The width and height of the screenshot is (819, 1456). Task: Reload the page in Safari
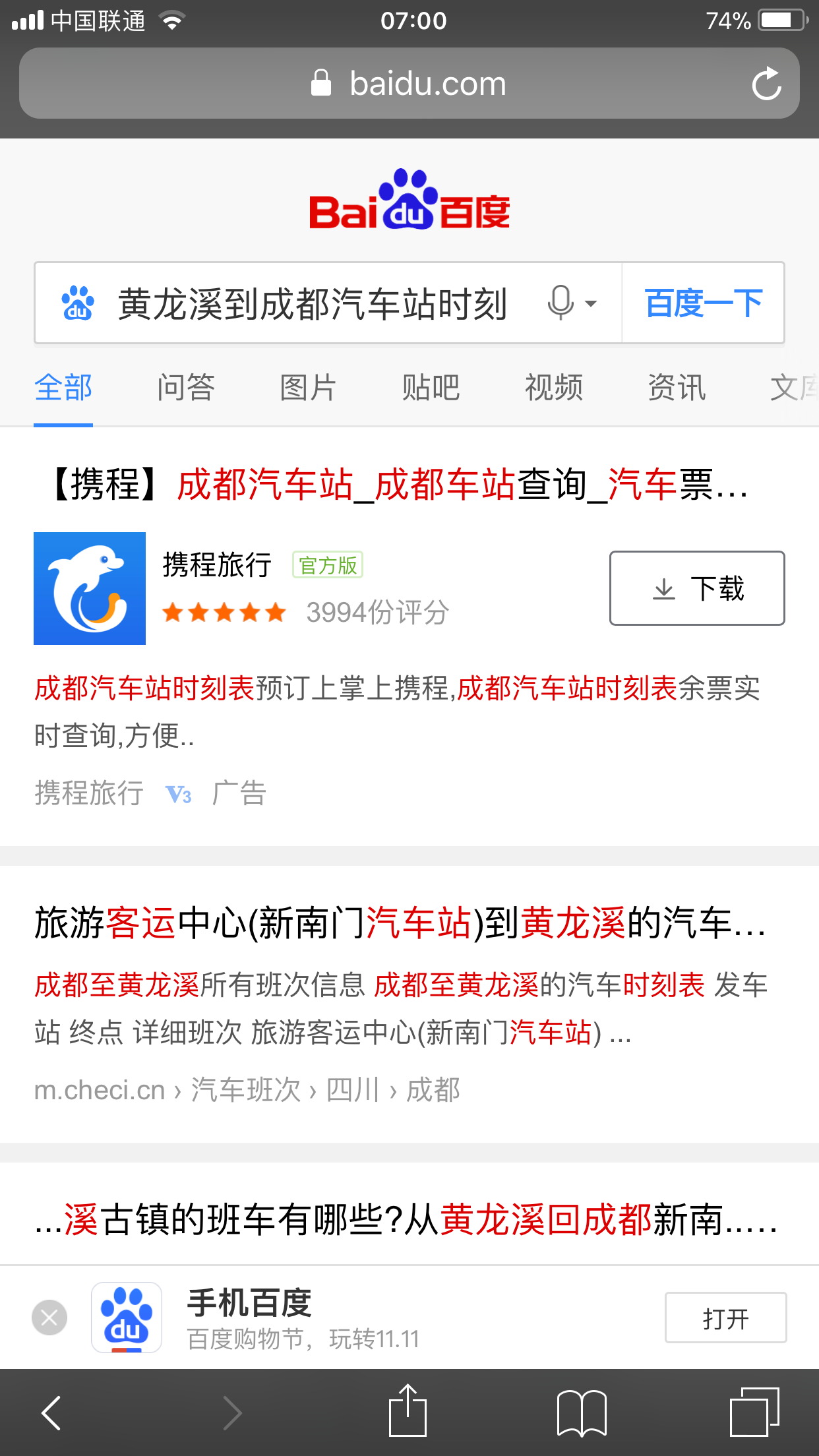point(766,84)
